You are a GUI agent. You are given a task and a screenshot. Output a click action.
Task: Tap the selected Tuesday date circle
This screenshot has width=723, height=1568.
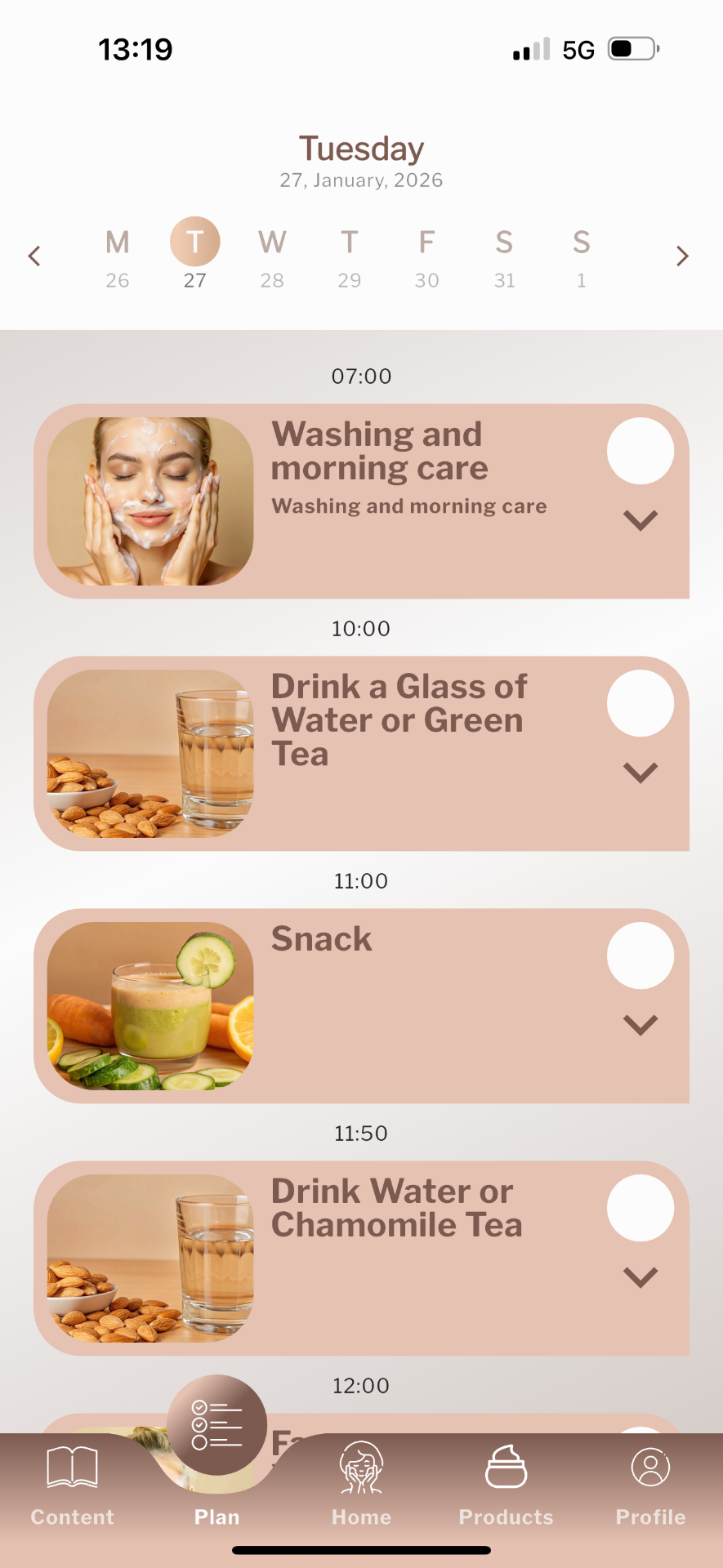pyautogui.click(x=194, y=243)
